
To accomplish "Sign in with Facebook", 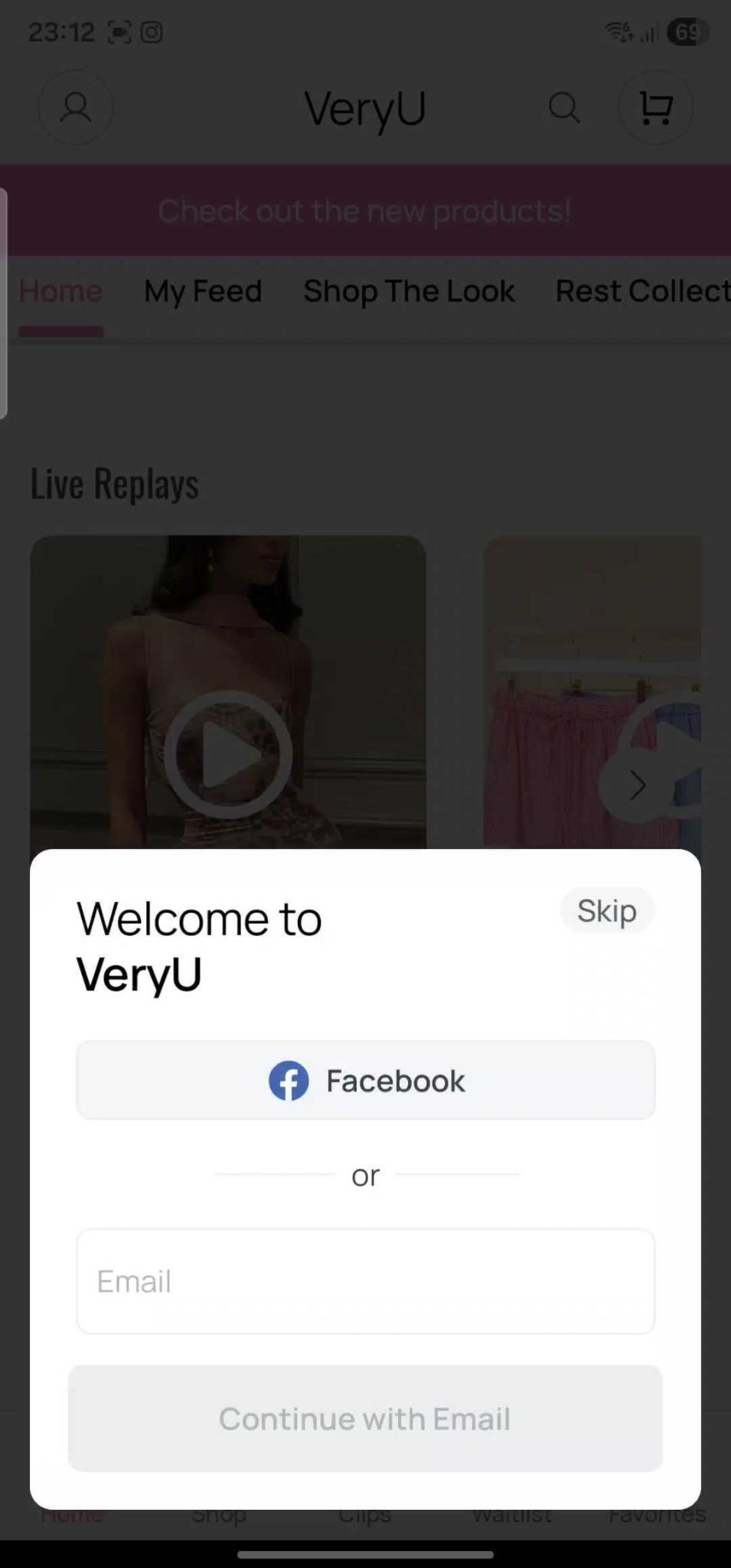I will 365,1080.
